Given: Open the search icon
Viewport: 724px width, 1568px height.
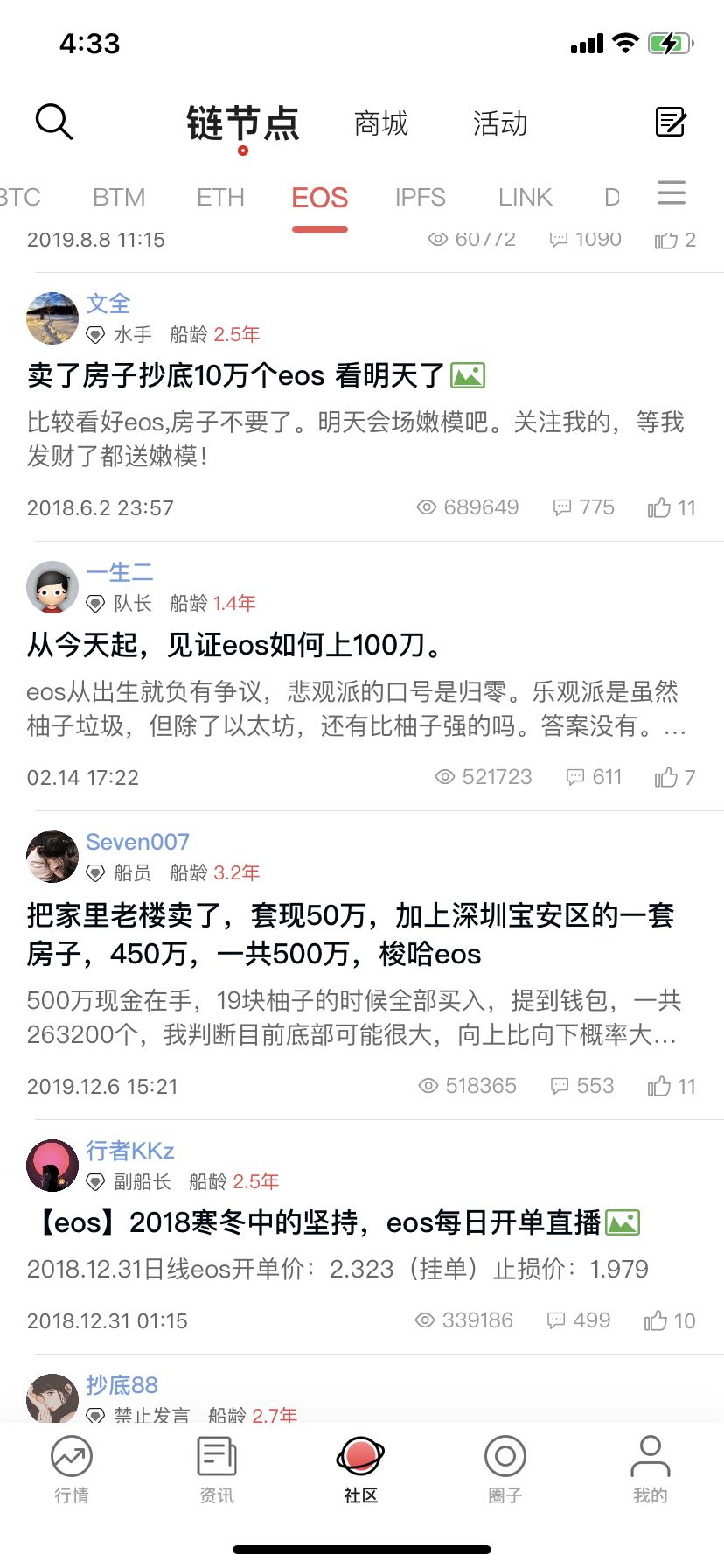Looking at the screenshot, I should pyautogui.click(x=53, y=122).
